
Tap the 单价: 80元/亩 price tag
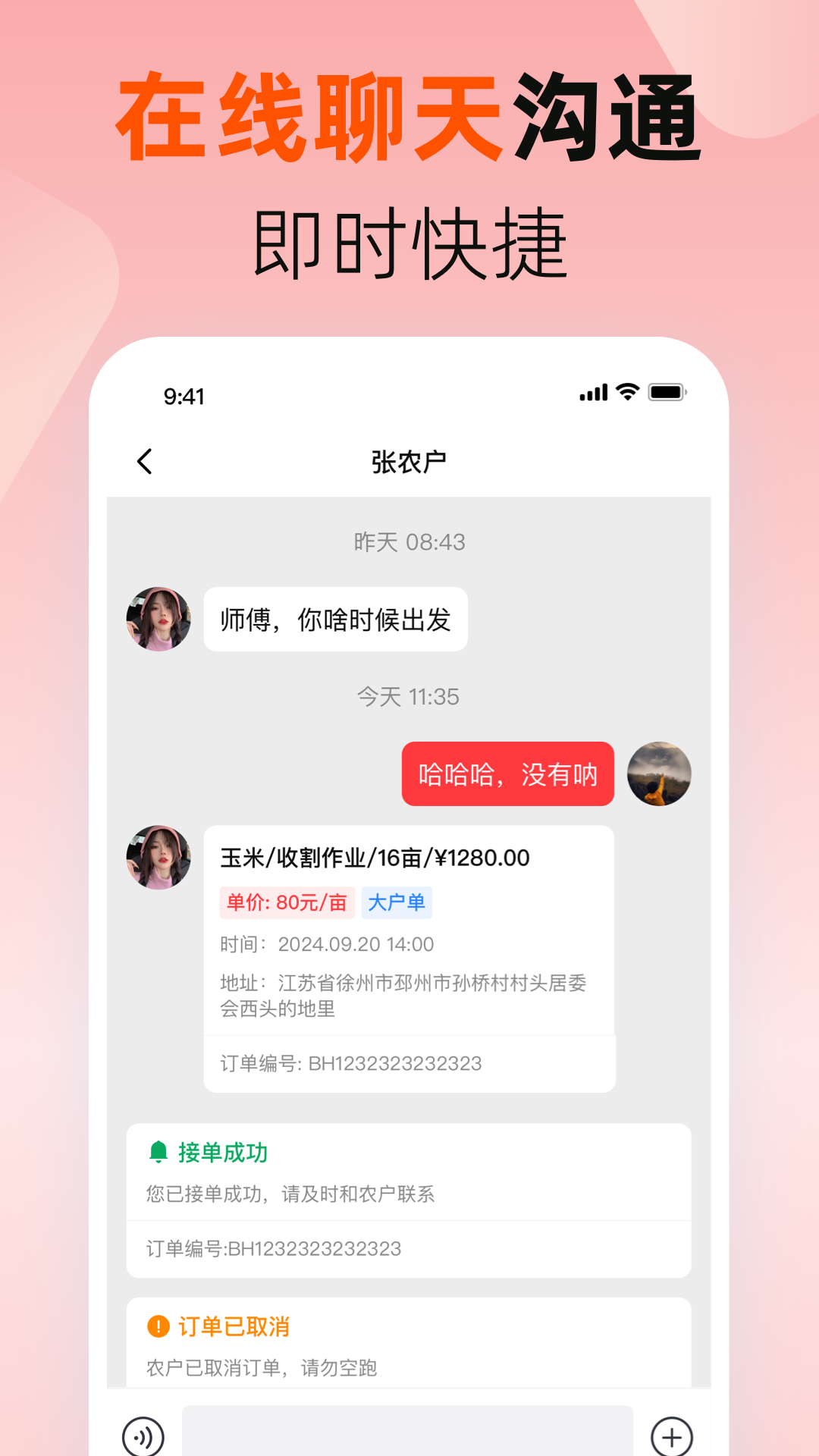(x=284, y=903)
